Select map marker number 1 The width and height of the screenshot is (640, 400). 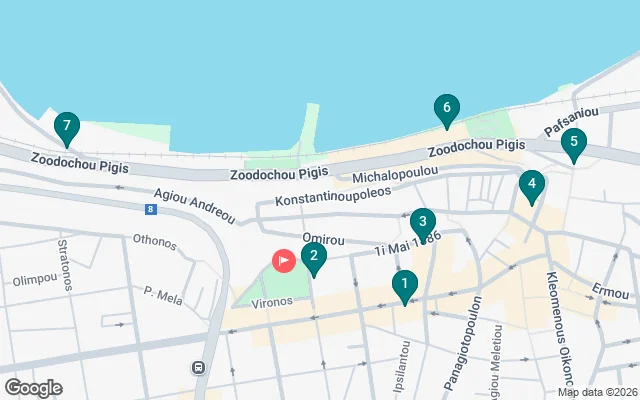point(404,286)
